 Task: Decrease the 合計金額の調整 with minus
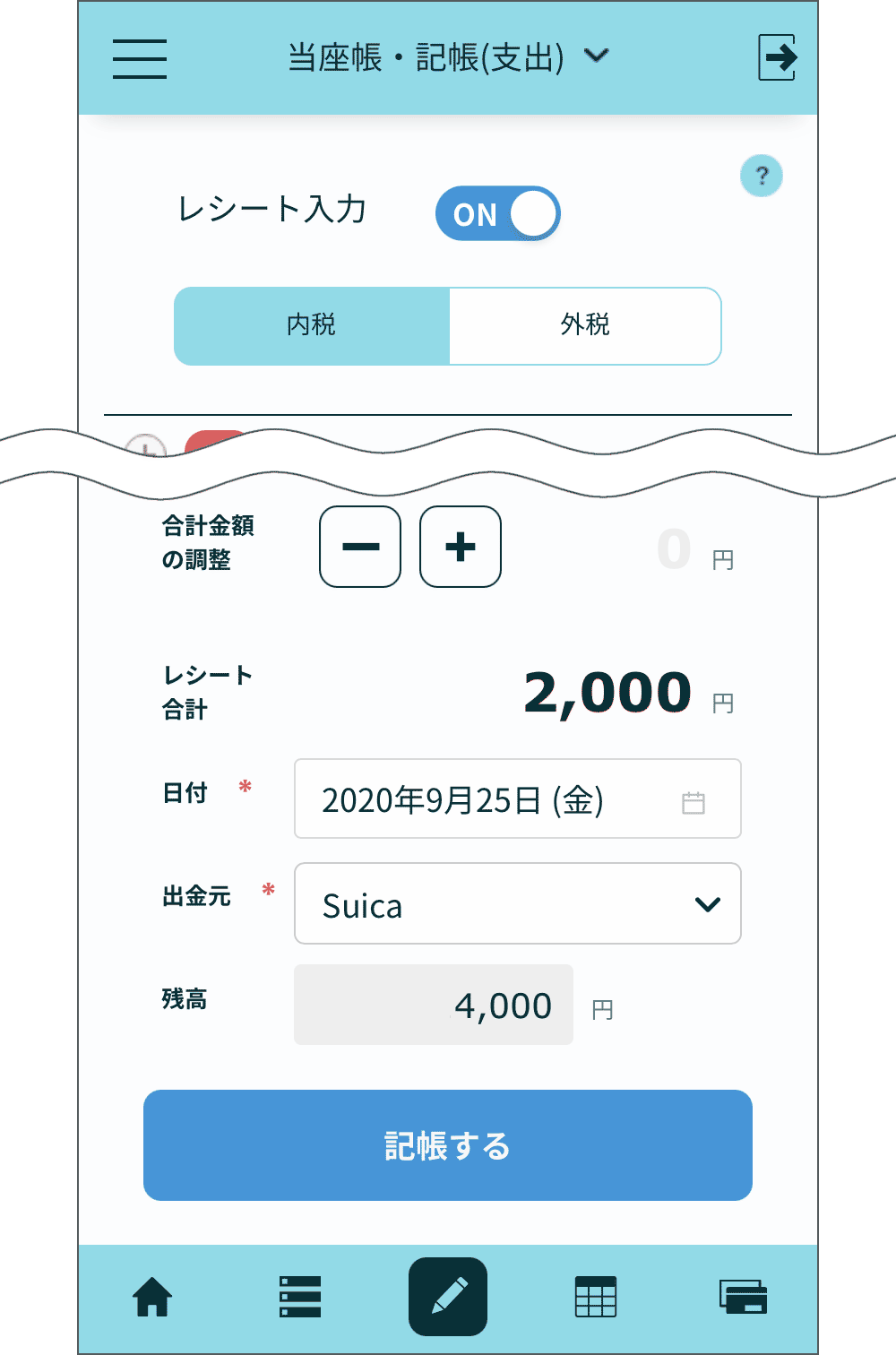(x=360, y=547)
